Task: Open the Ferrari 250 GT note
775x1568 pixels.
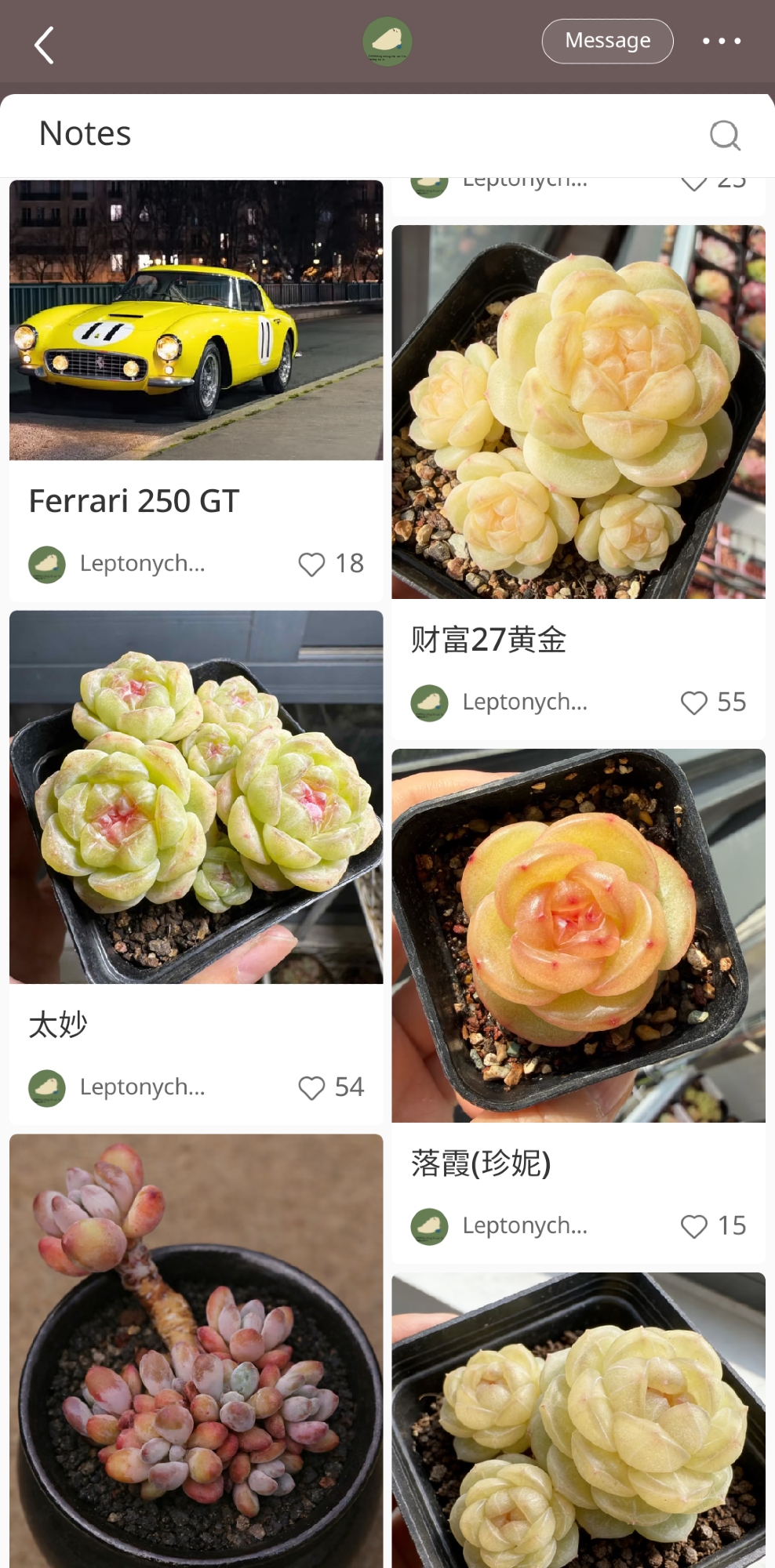Action: point(196,321)
